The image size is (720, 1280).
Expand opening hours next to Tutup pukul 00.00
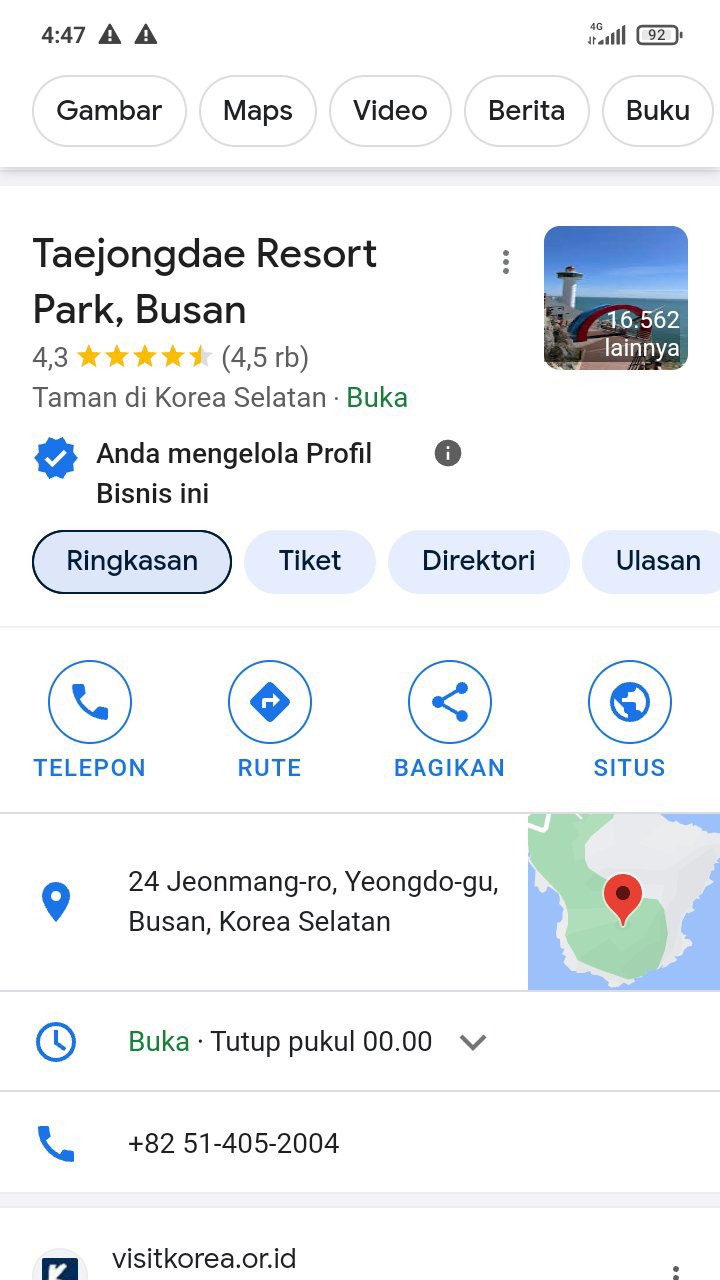(x=472, y=1042)
